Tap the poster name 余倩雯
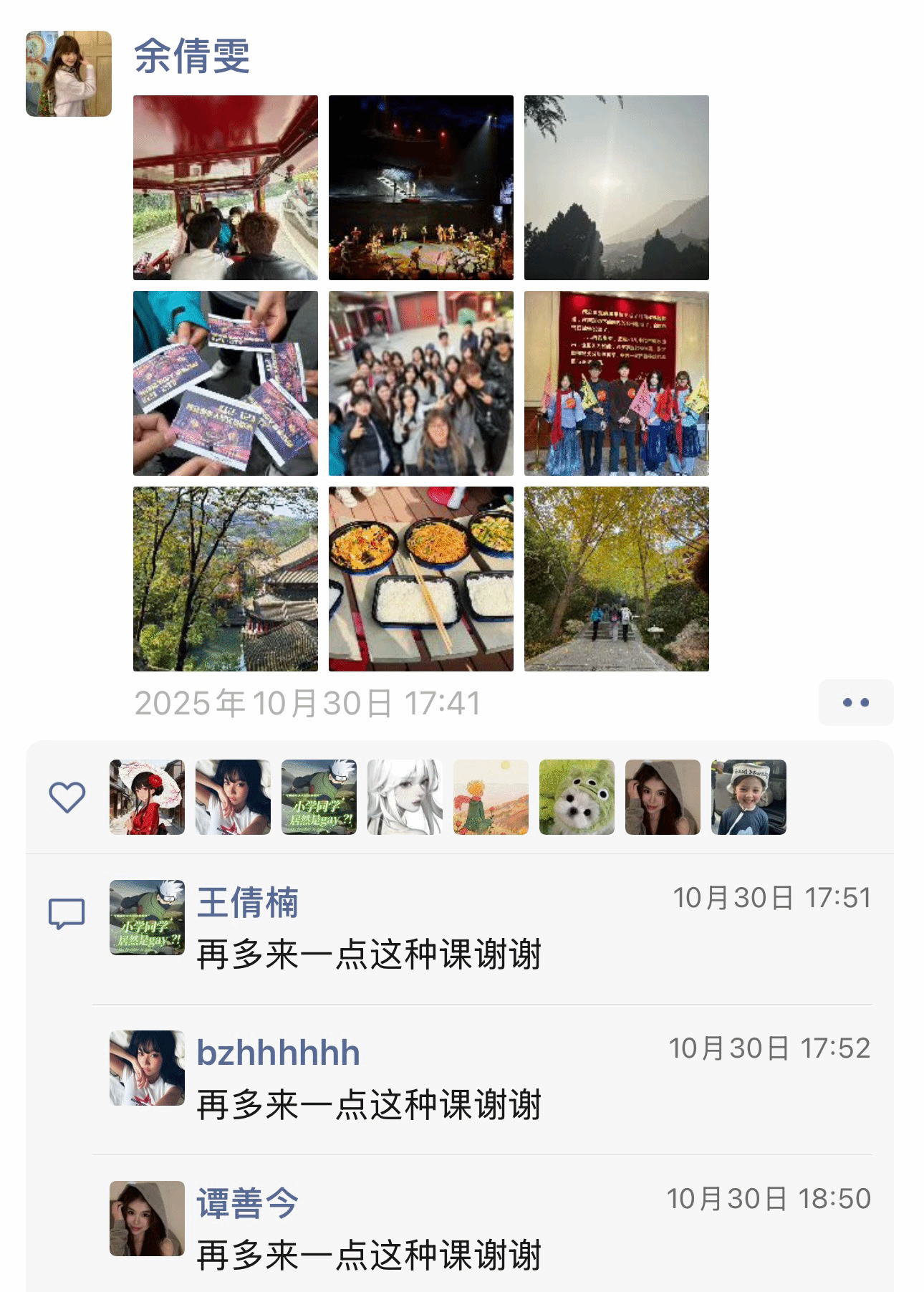The image size is (924, 1292). point(192,56)
